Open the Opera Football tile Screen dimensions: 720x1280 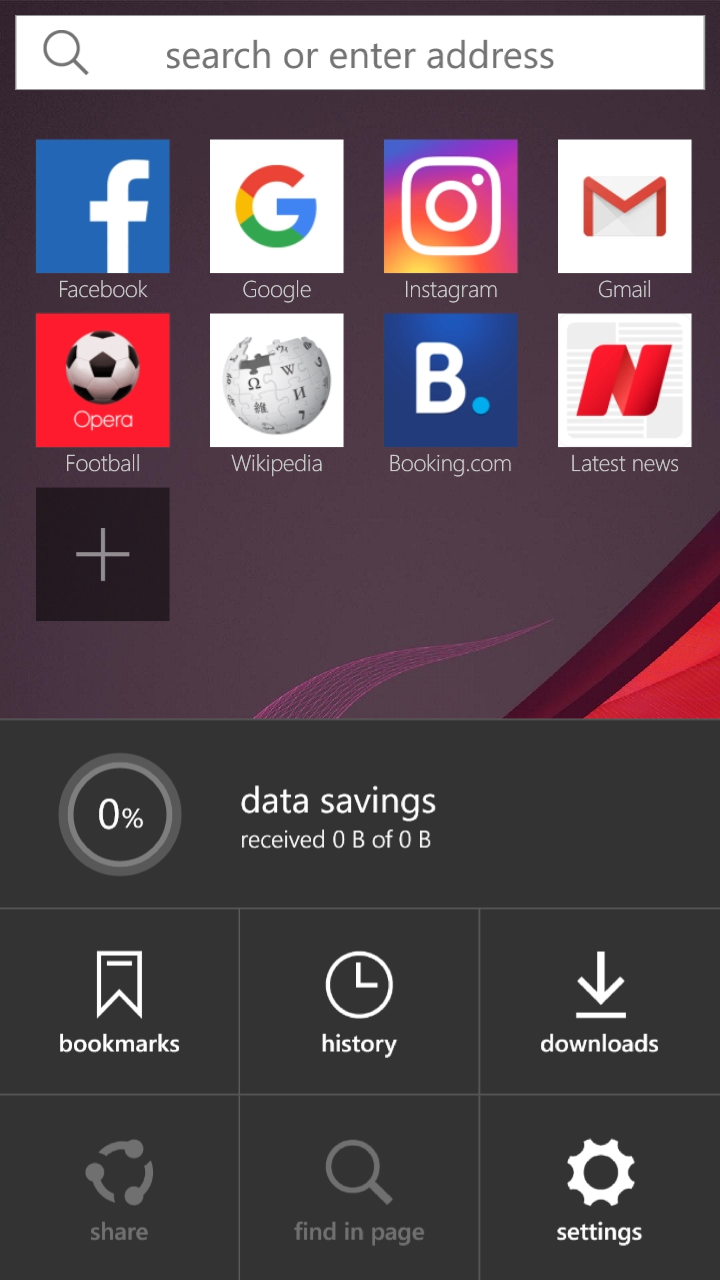pyautogui.click(x=103, y=381)
